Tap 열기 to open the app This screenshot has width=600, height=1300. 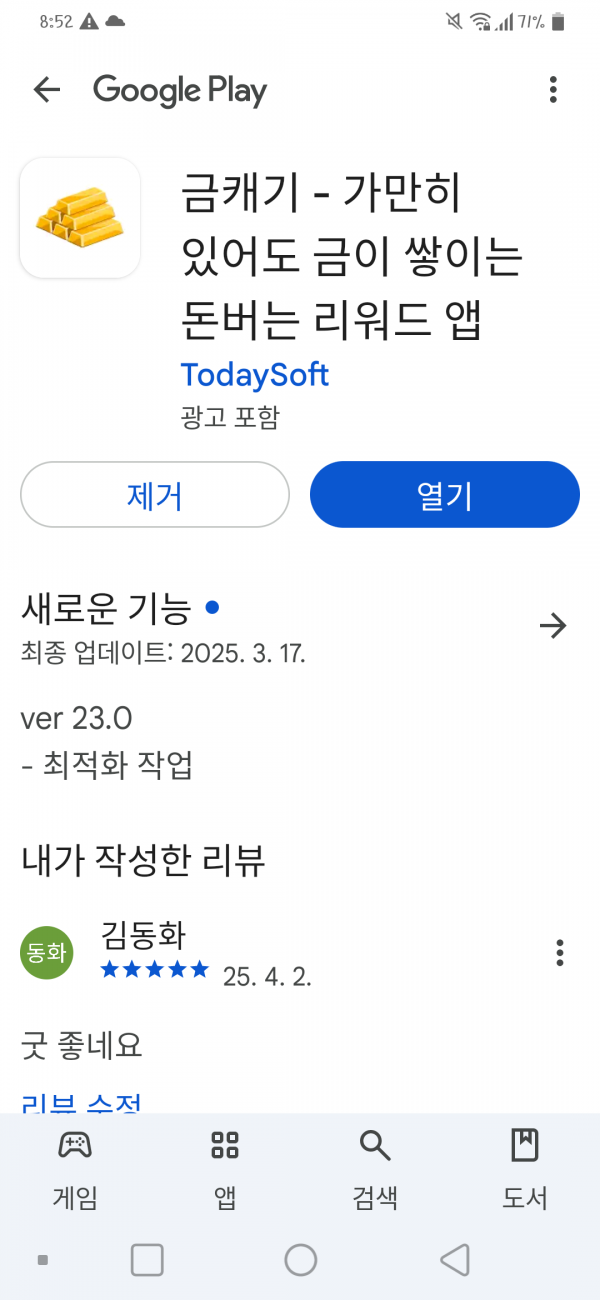pyautogui.click(x=445, y=495)
